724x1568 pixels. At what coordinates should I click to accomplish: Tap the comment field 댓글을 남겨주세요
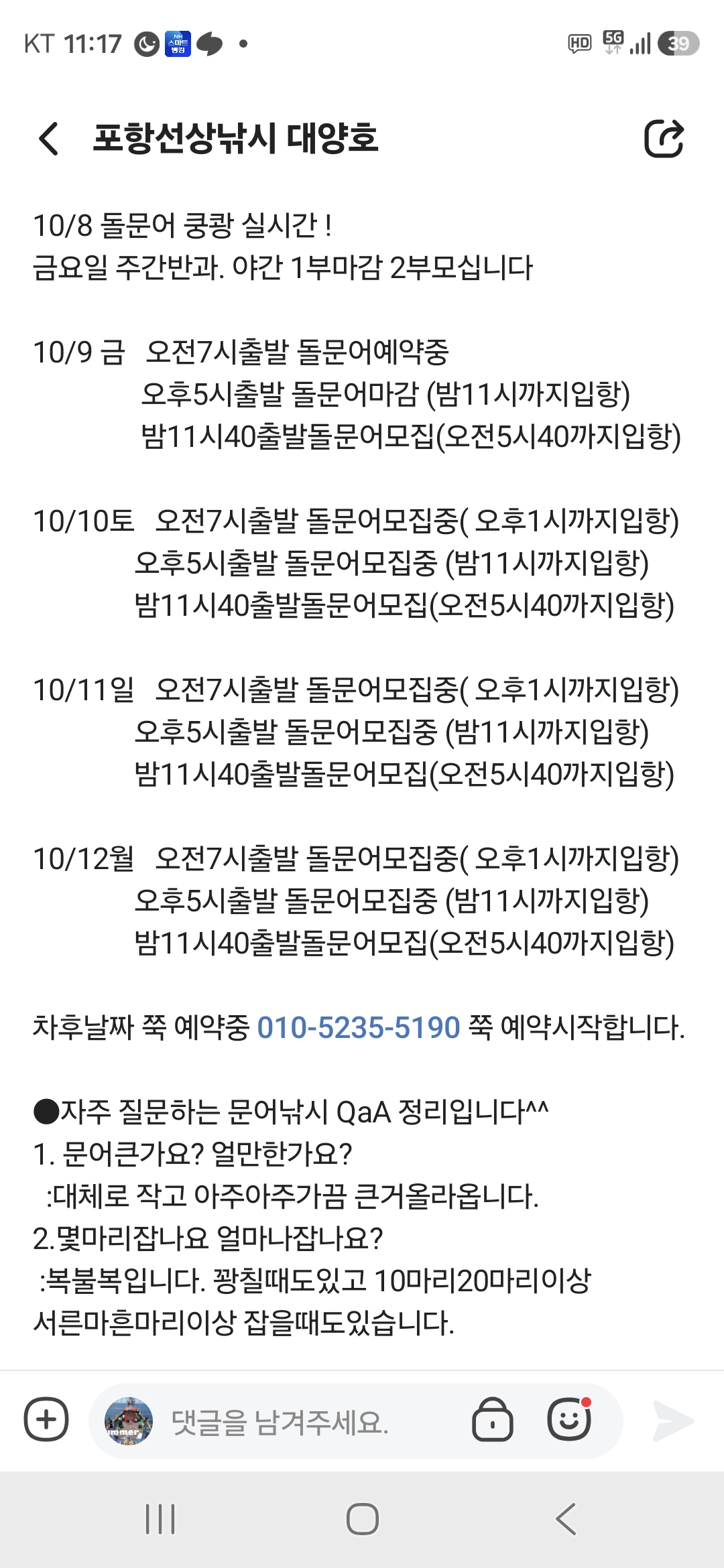click(x=280, y=1421)
